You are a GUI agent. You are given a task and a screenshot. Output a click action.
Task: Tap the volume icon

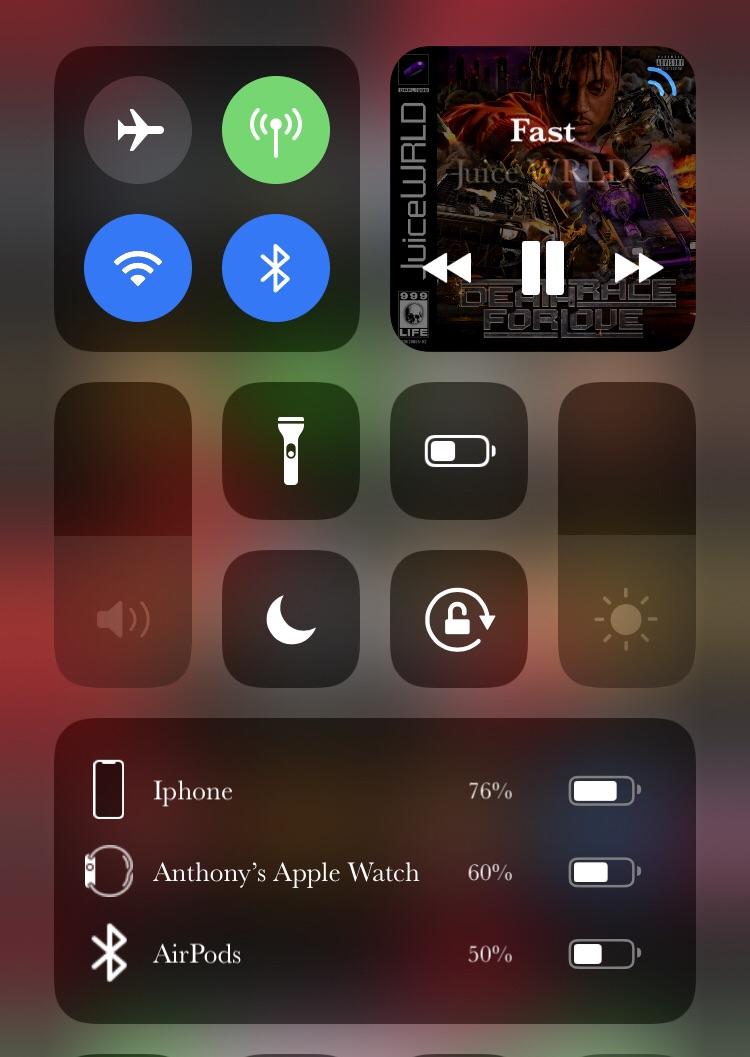[122, 618]
